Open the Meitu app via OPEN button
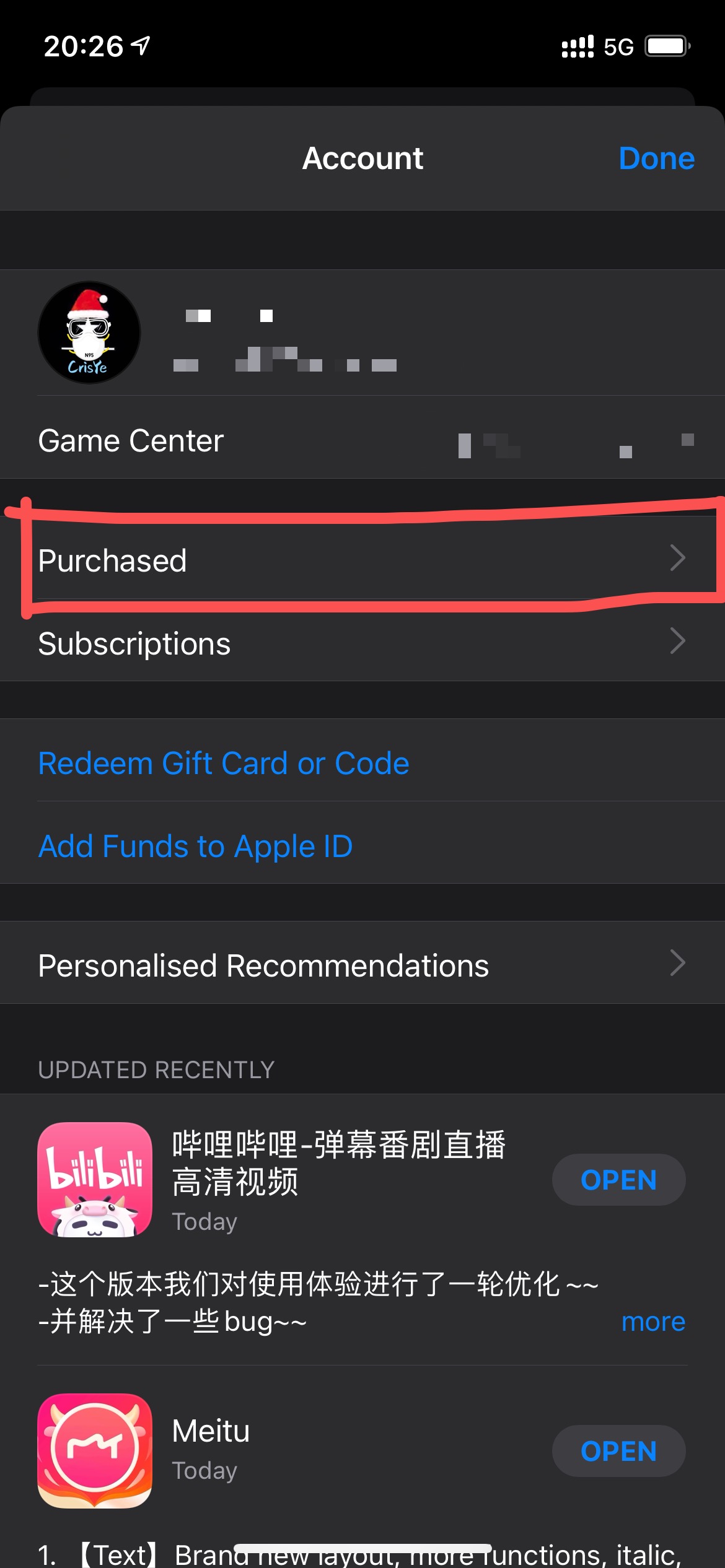The image size is (725, 1568). 618,1451
